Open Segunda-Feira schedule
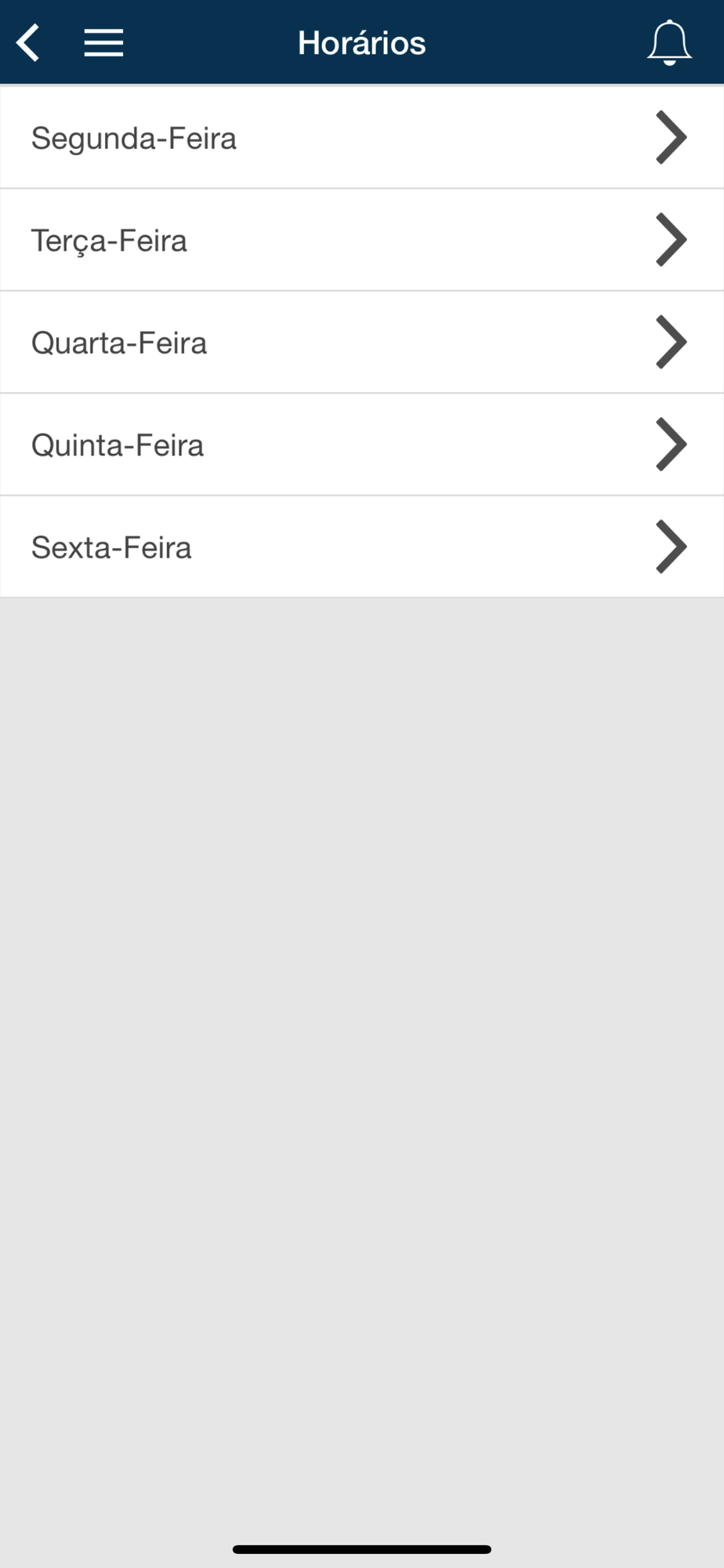The image size is (724, 1568). click(362, 137)
